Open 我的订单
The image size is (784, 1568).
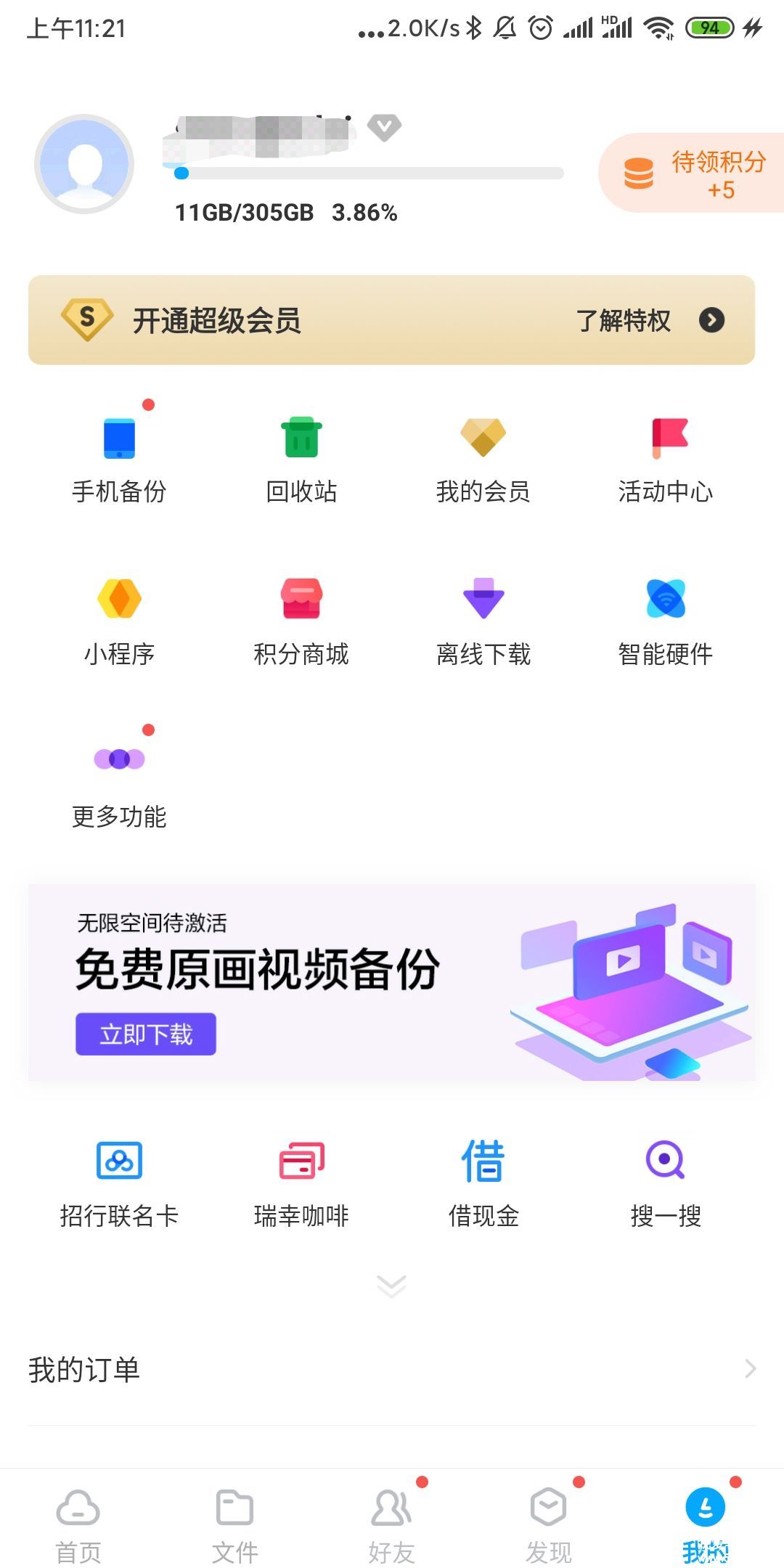coord(391,1370)
